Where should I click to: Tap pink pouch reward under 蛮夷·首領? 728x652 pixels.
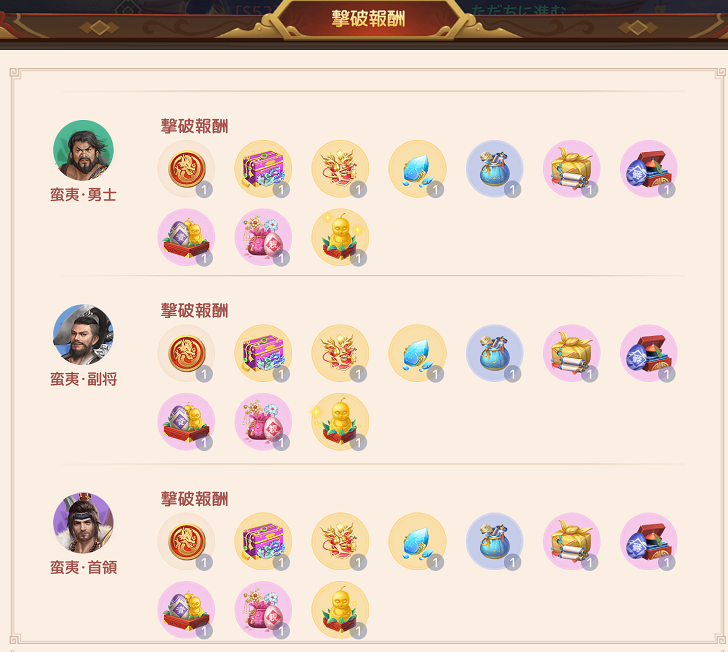point(263,610)
